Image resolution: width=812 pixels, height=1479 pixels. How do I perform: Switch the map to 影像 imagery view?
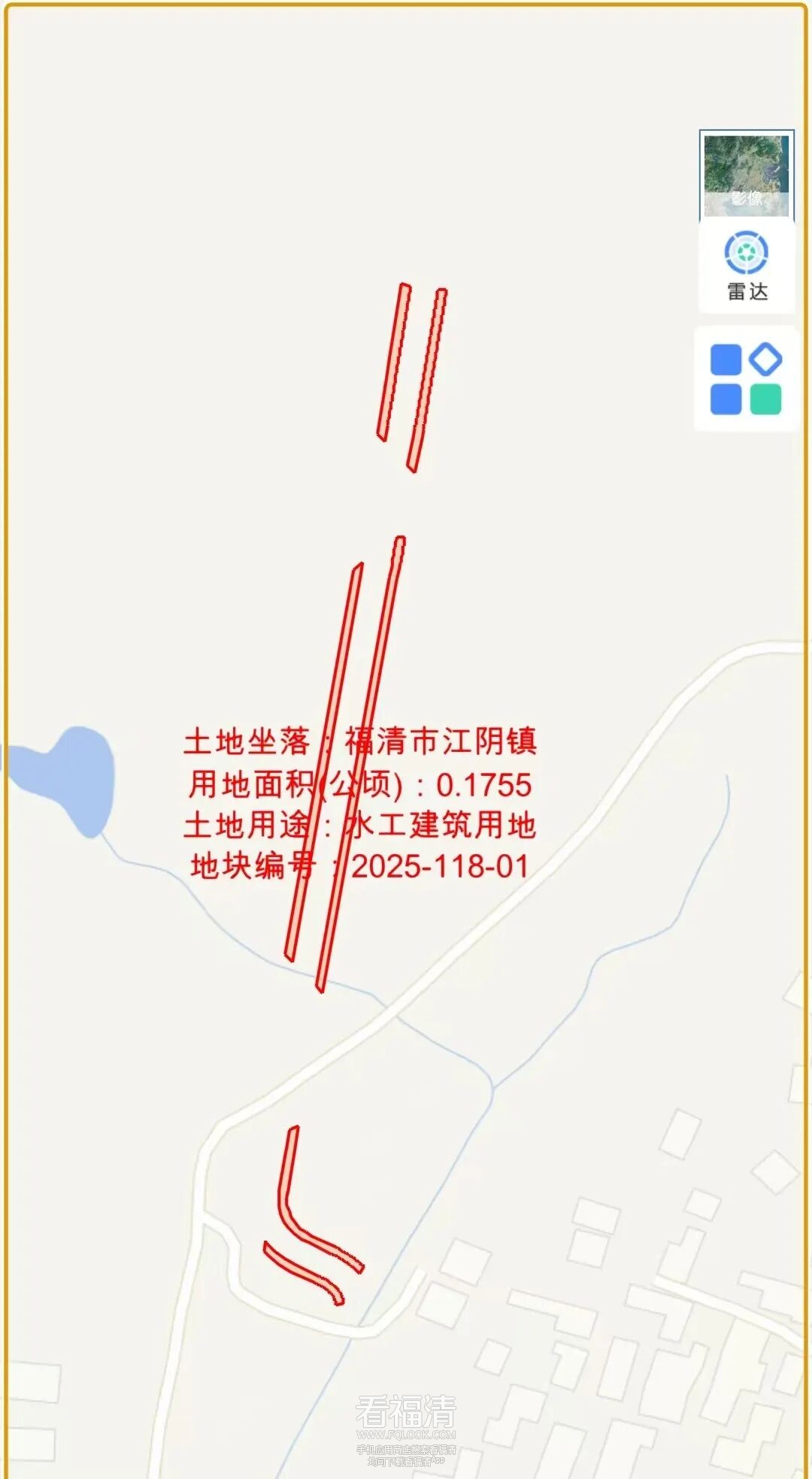pos(746,174)
